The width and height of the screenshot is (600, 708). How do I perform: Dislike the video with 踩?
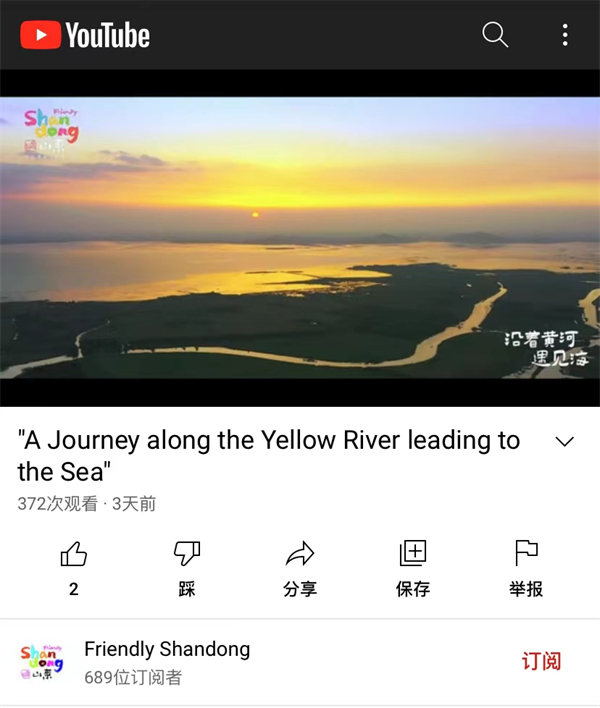(187, 569)
